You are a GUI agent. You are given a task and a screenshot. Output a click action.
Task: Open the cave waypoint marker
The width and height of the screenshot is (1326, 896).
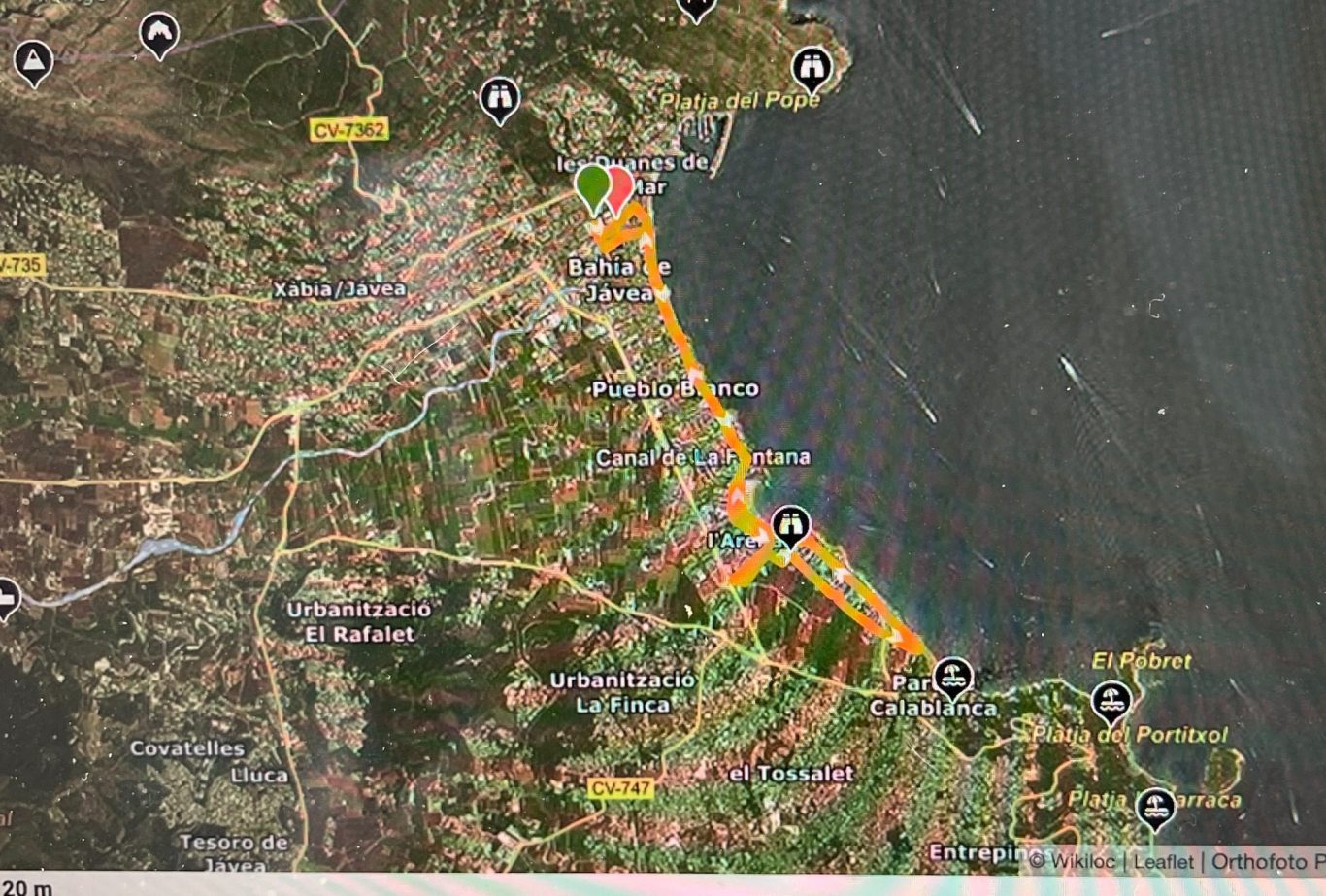159,34
